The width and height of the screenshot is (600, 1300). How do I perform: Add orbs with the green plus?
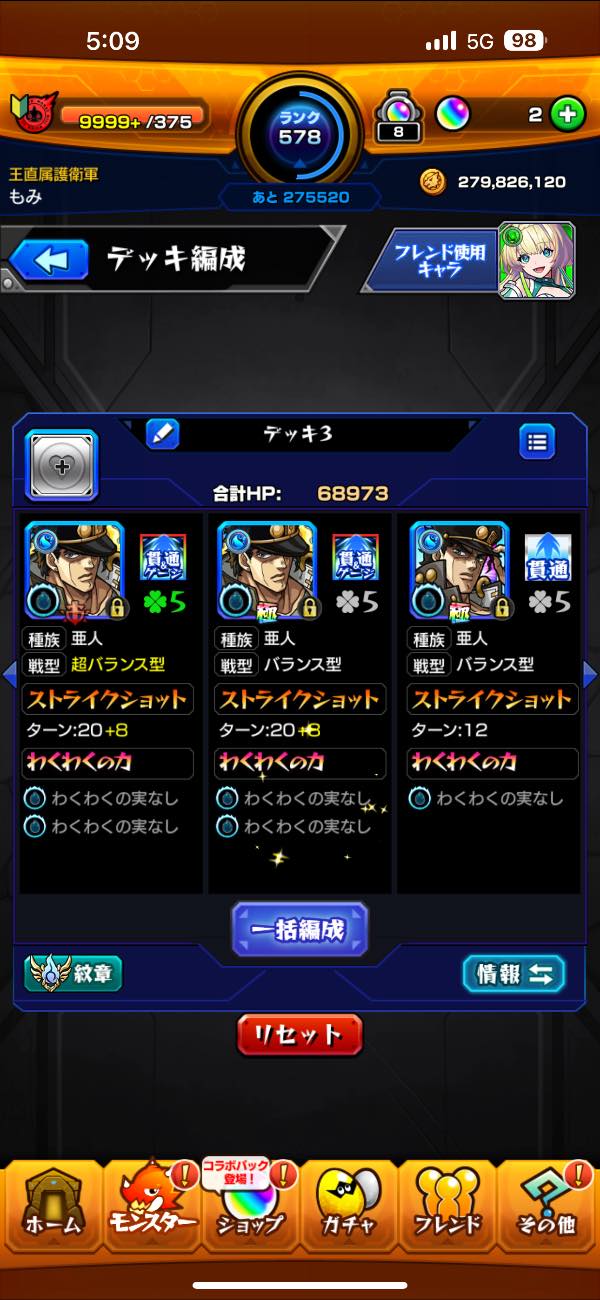tap(567, 115)
